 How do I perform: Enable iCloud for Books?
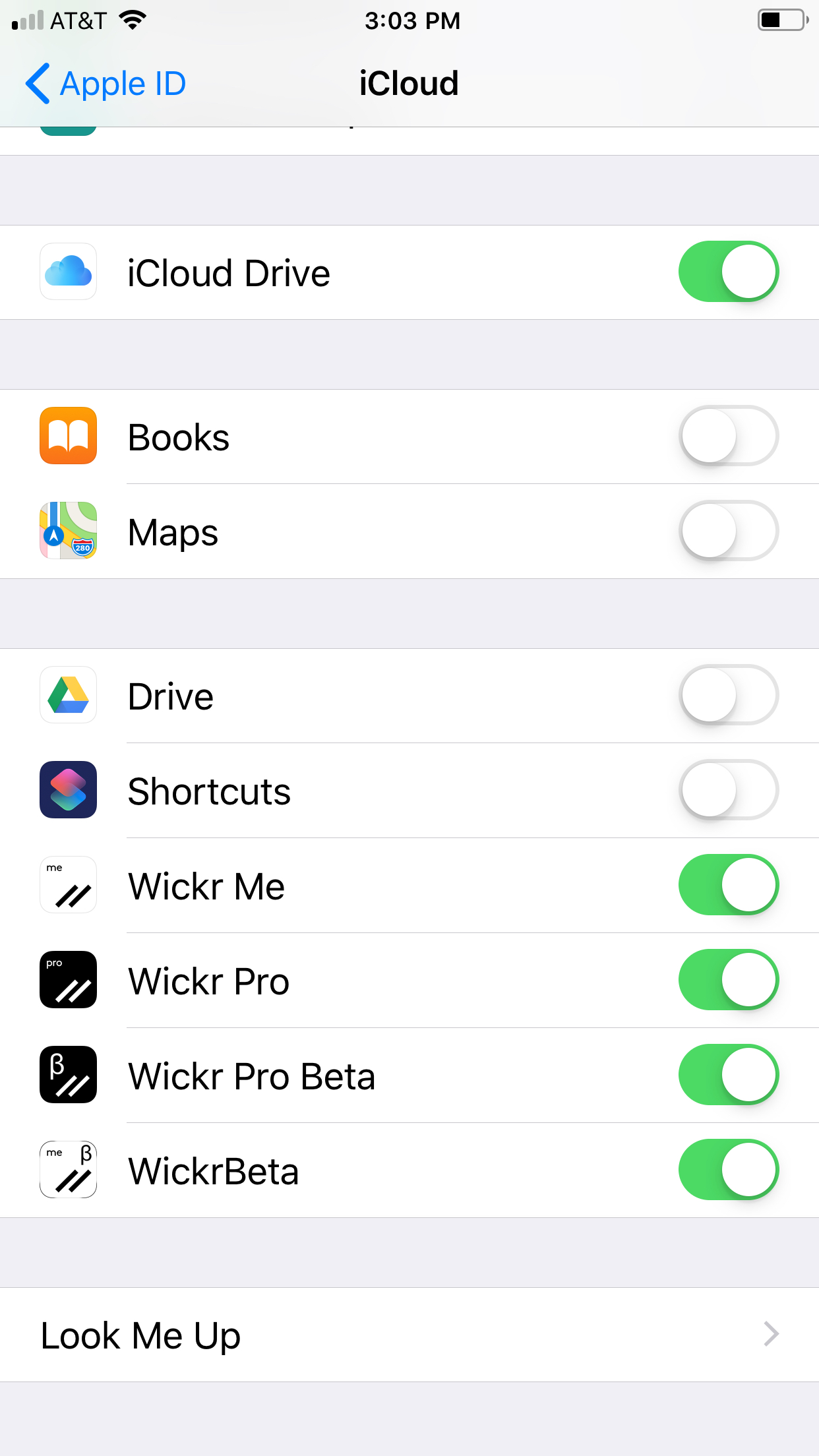click(x=729, y=436)
